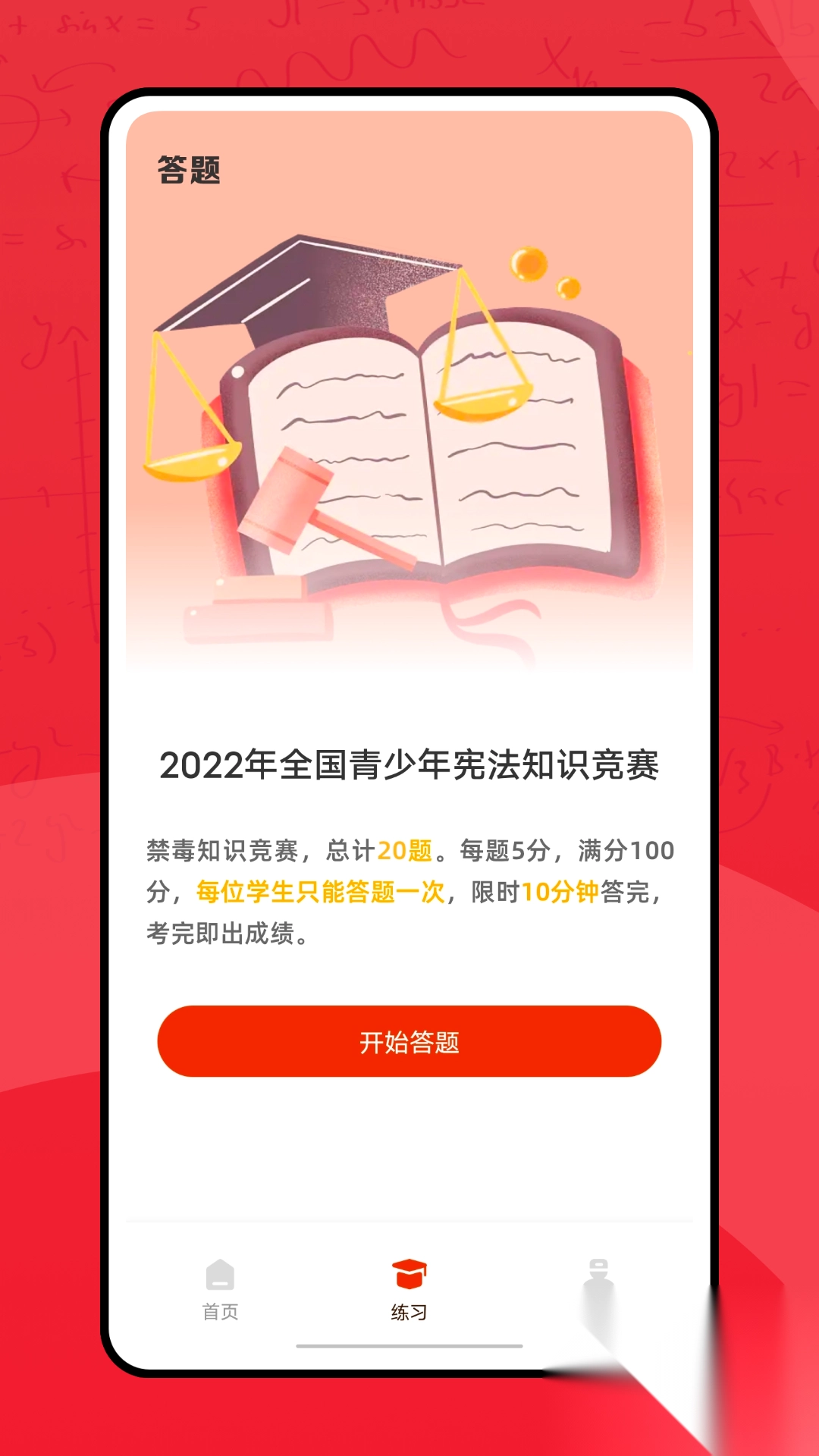
Task: Open the 2022年全国青少年宪法知识竞赛 title
Action: pyautogui.click(x=409, y=767)
